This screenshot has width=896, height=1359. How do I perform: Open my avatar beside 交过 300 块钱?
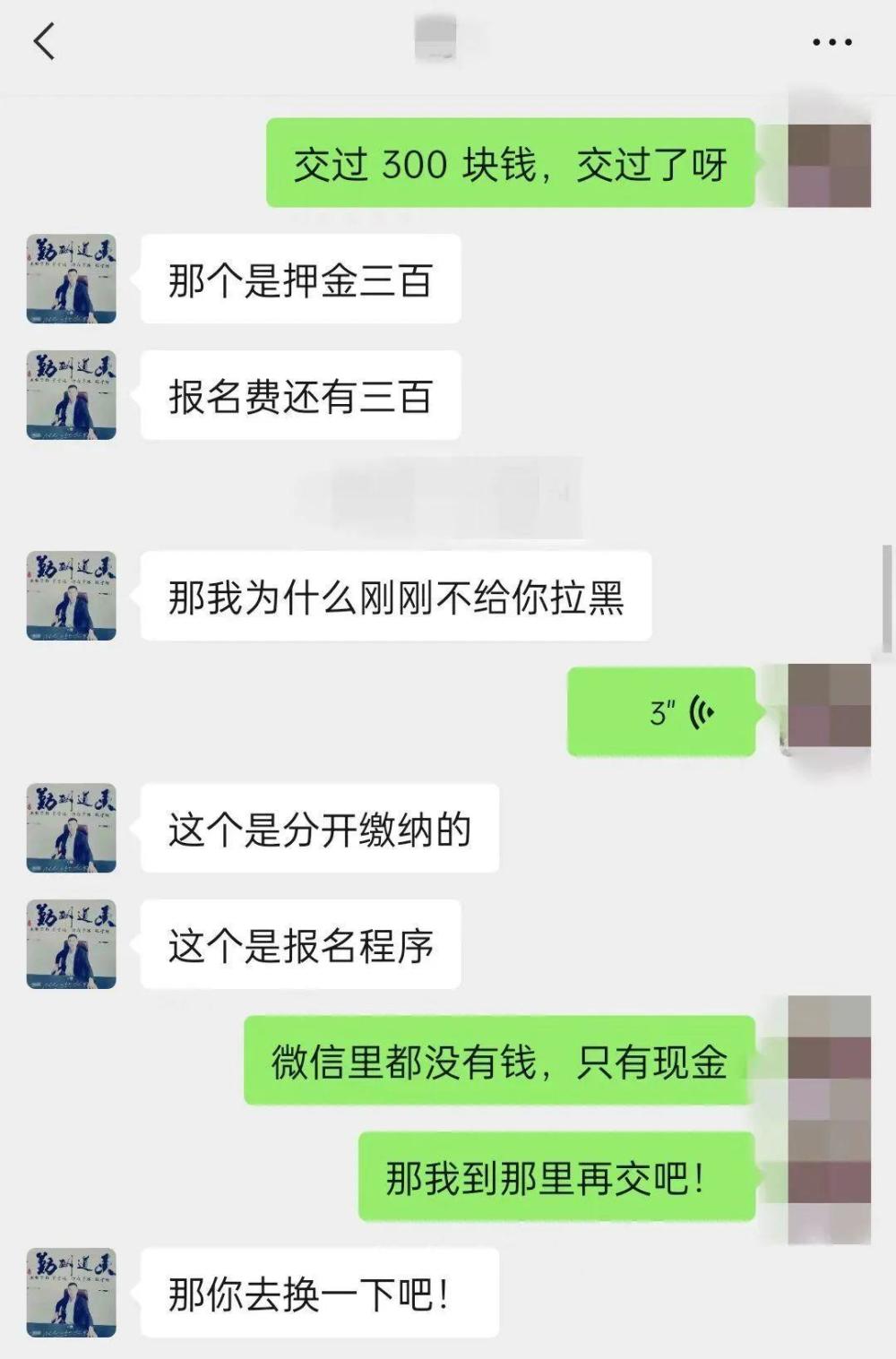[829, 165]
